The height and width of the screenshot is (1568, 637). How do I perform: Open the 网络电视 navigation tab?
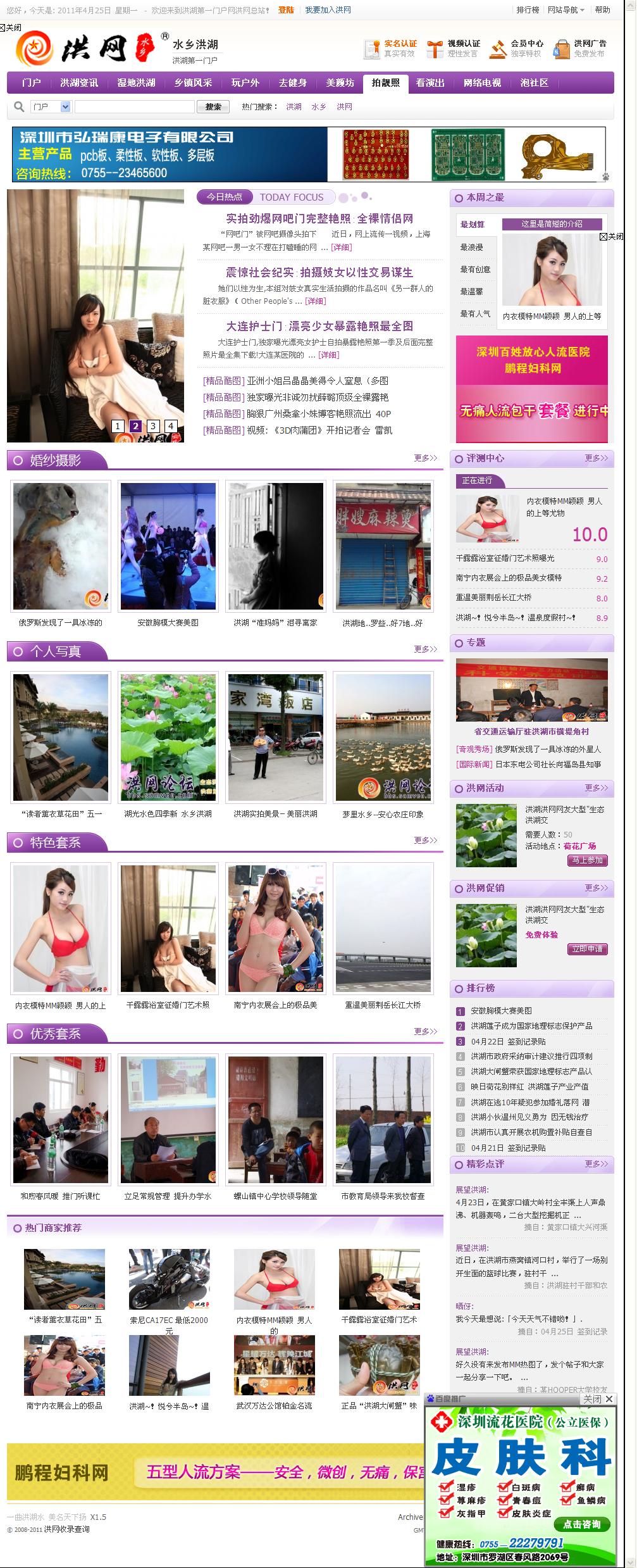pos(482,83)
